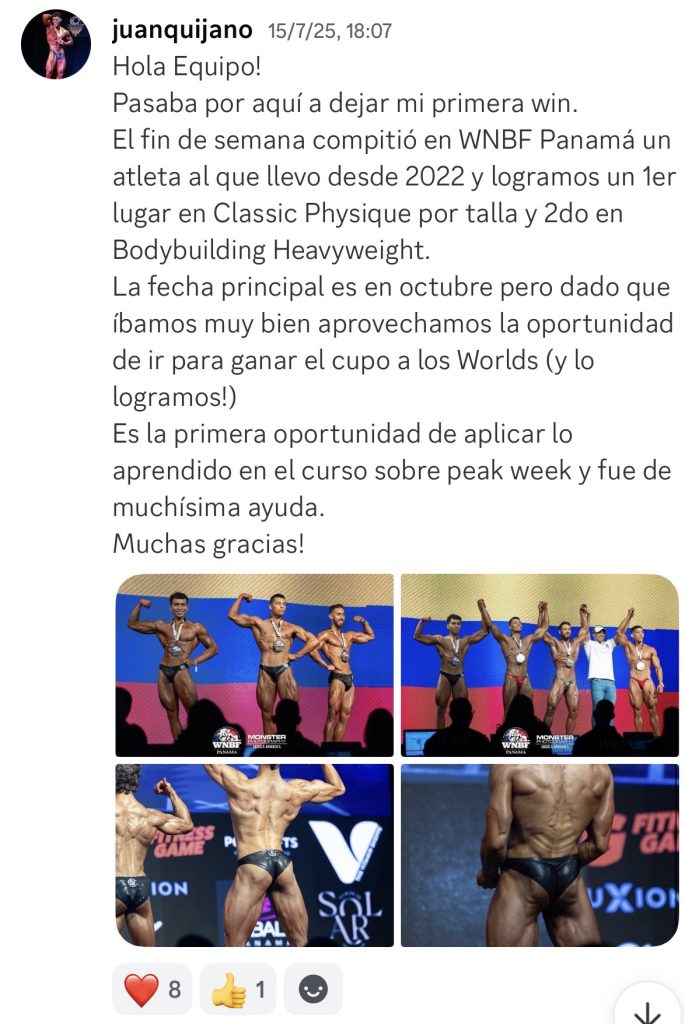This screenshot has height=1024, width=685.
Task: Open the back pose photo near Solar banner
Action: 254,855
